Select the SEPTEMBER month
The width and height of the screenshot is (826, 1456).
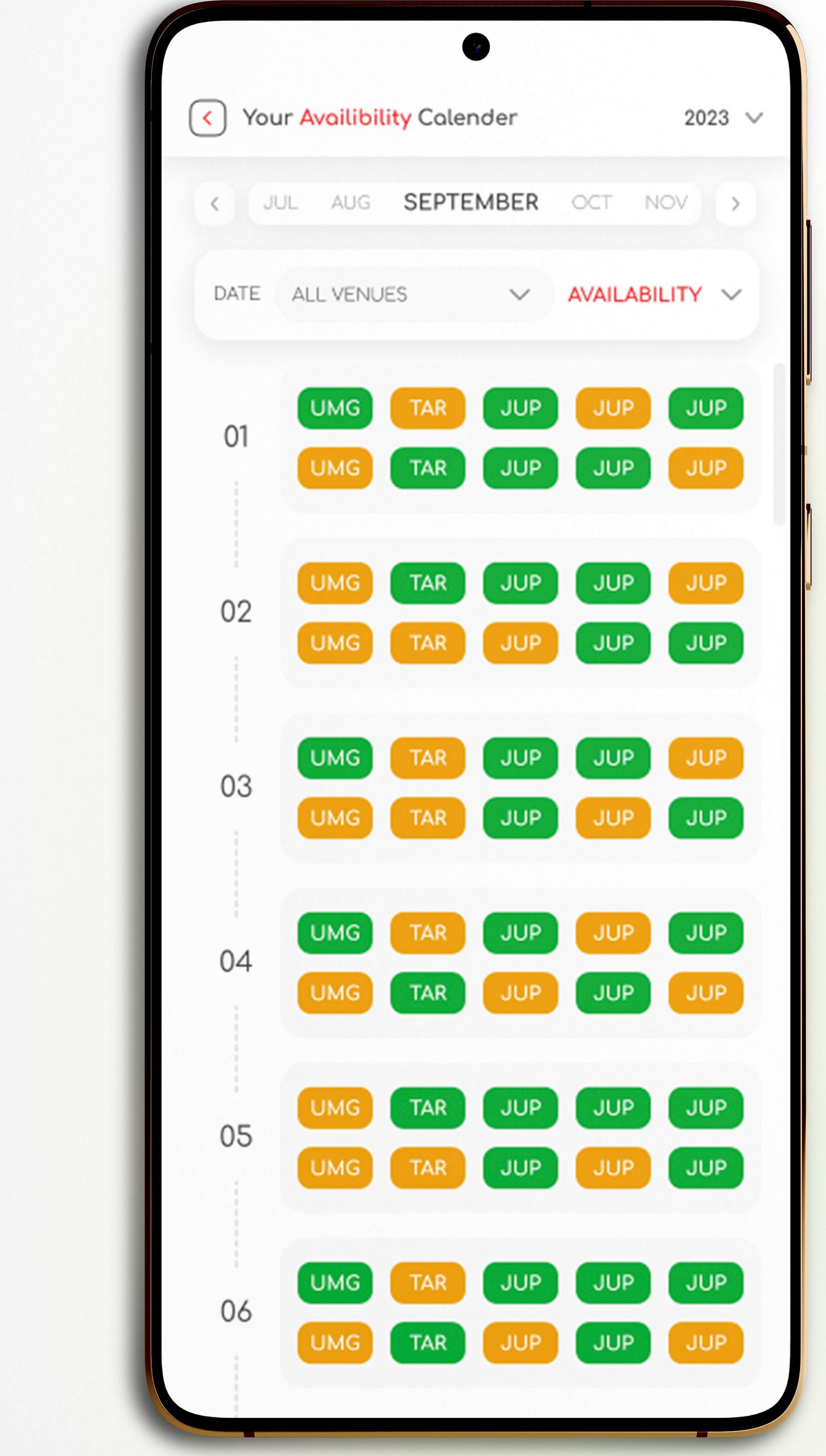tap(470, 203)
